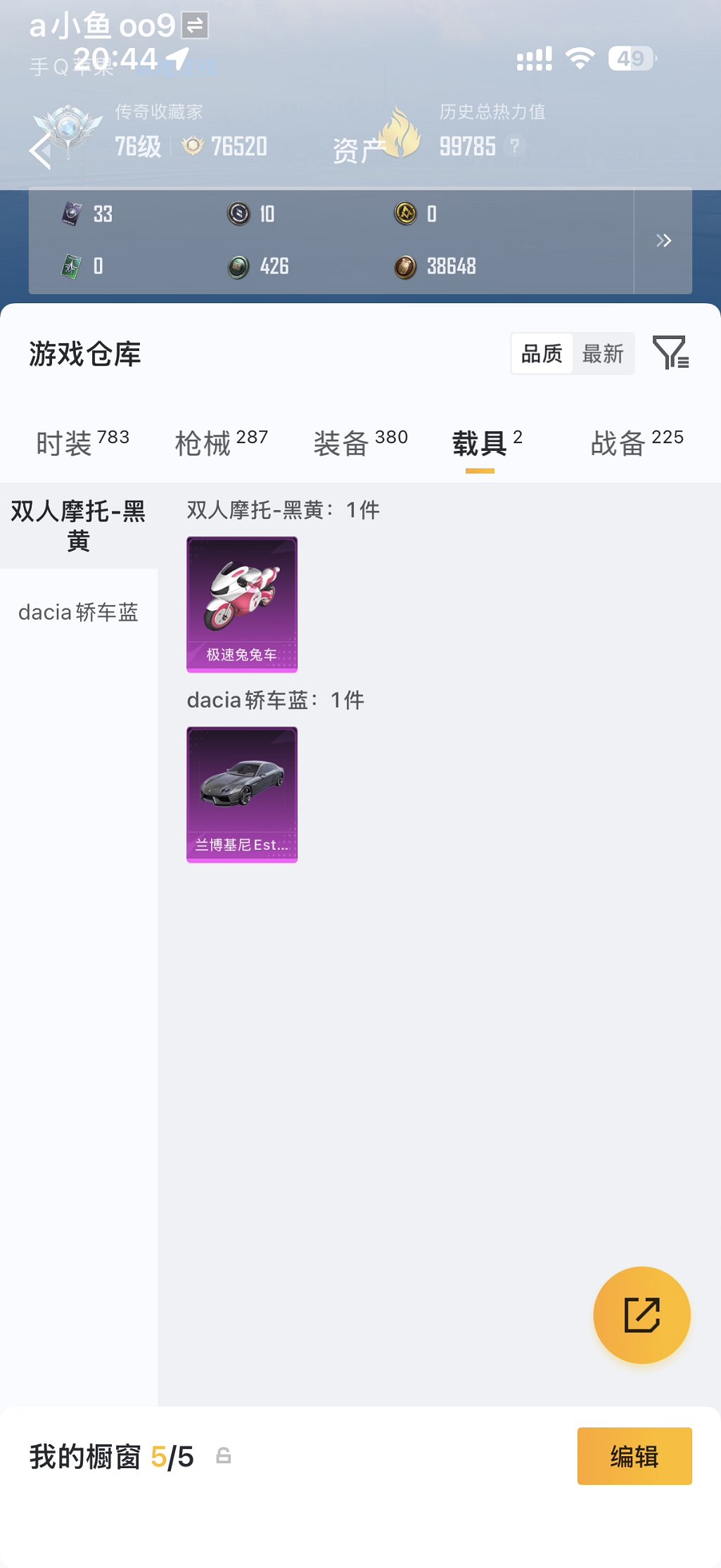
Task: Select the dacia 轿车蓝 category in sidebar
Action: coord(77,612)
